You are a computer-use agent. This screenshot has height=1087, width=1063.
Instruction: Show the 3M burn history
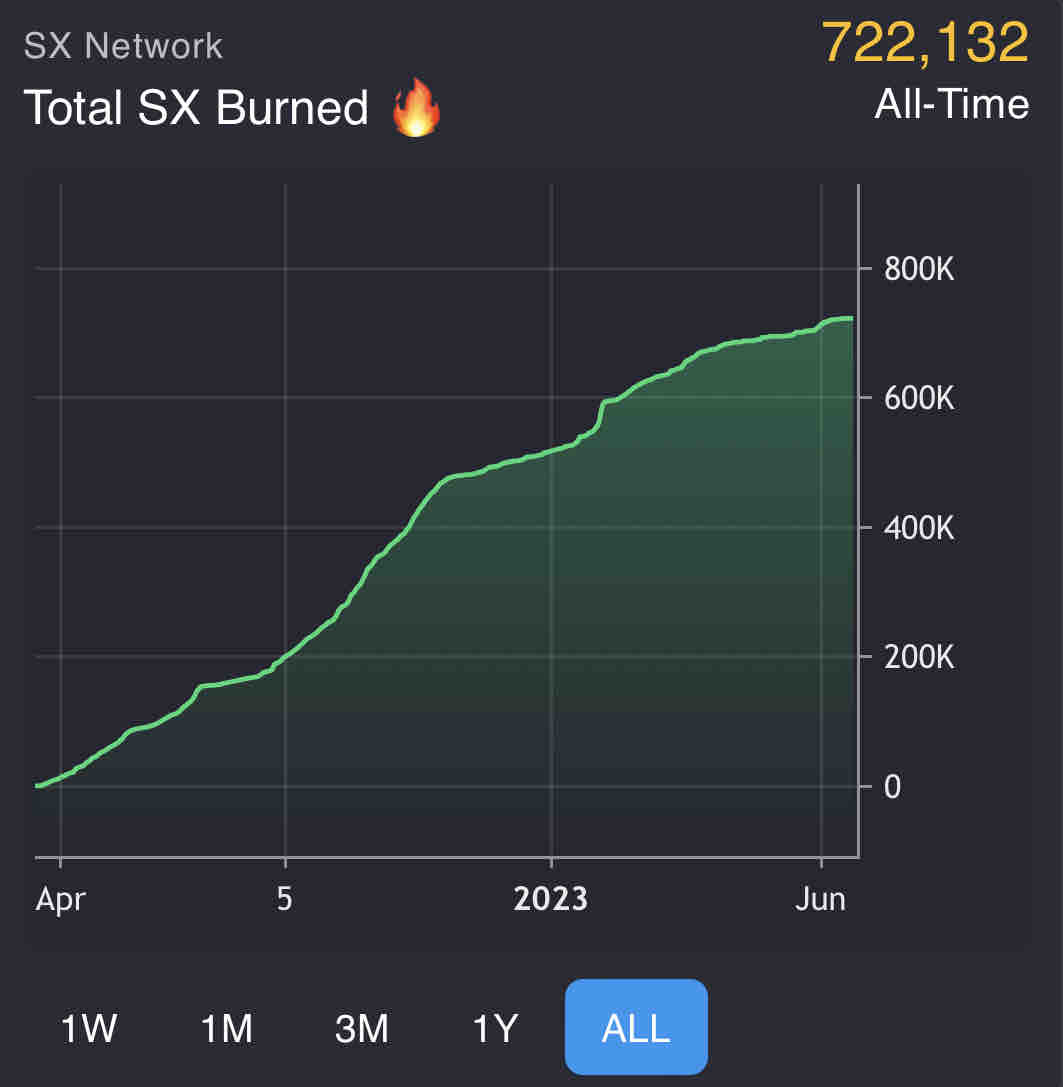(x=361, y=1028)
